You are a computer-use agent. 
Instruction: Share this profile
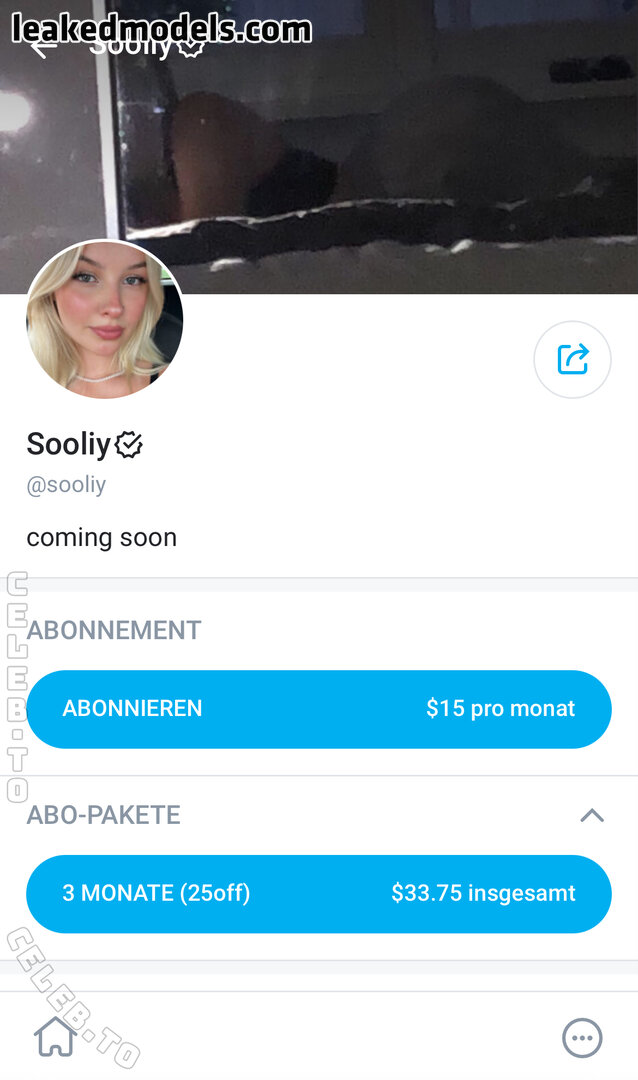572,360
